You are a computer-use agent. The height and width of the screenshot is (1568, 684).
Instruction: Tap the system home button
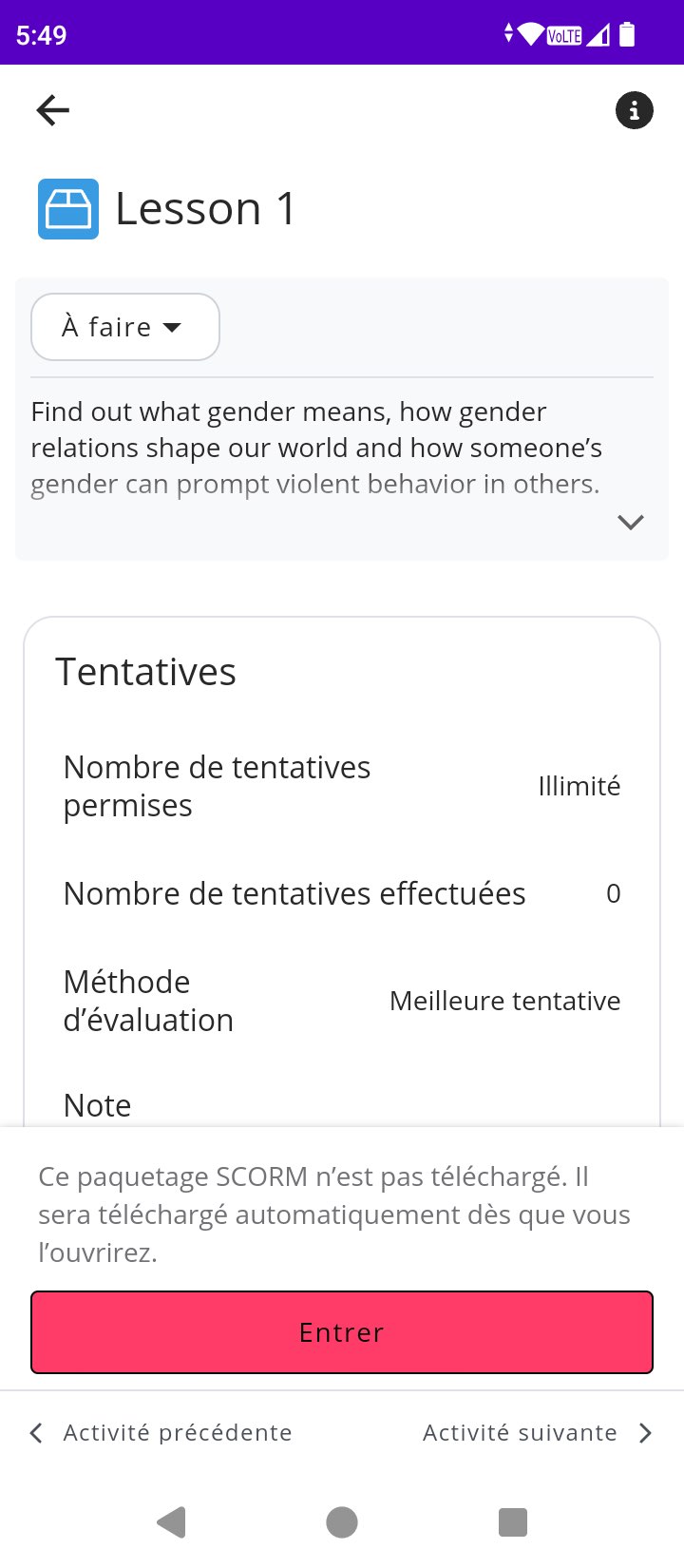pyautogui.click(x=342, y=1521)
